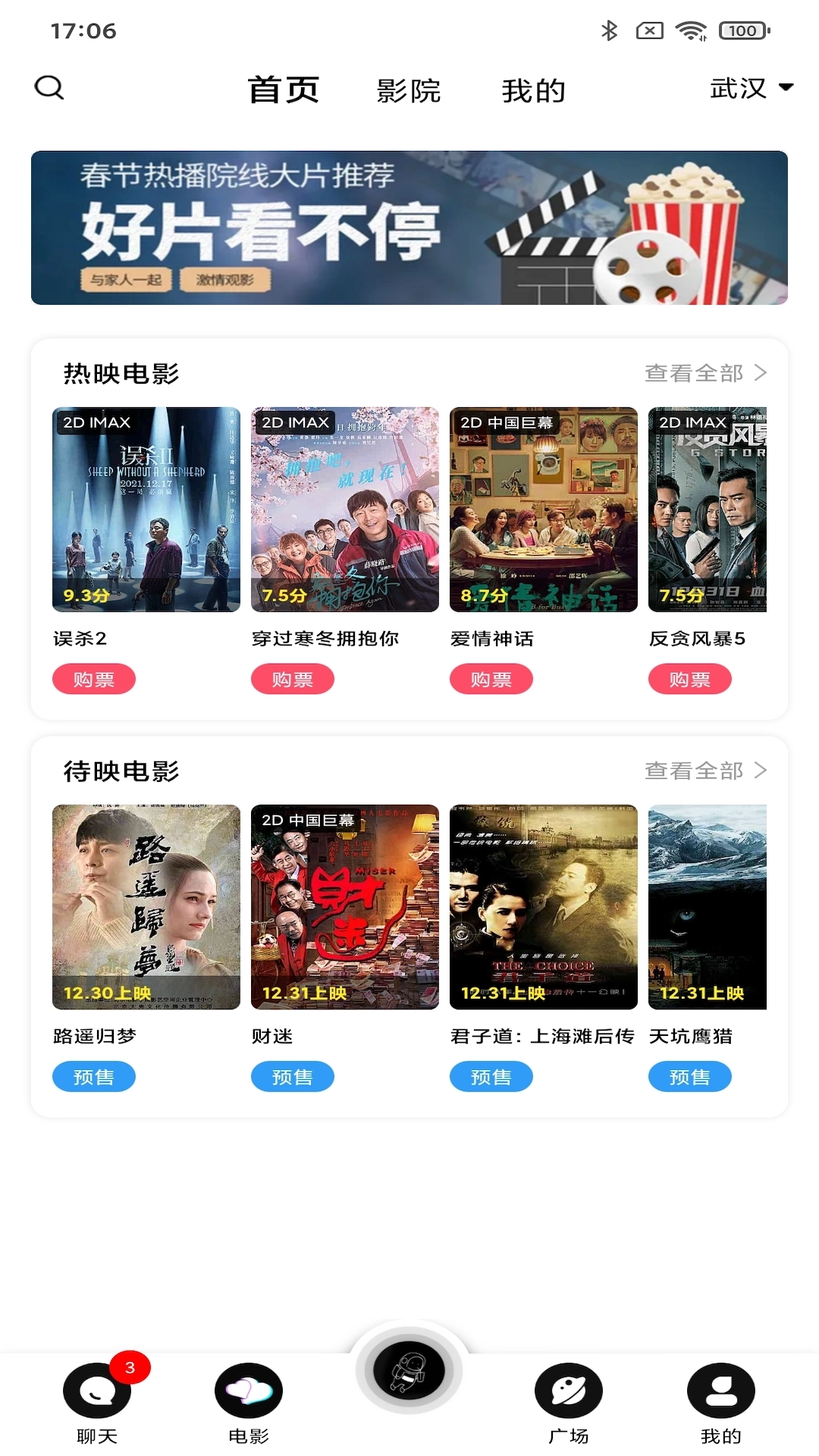The width and height of the screenshot is (819, 1456).
Task: Switch to the 我的 tab at top
Action: point(533,89)
